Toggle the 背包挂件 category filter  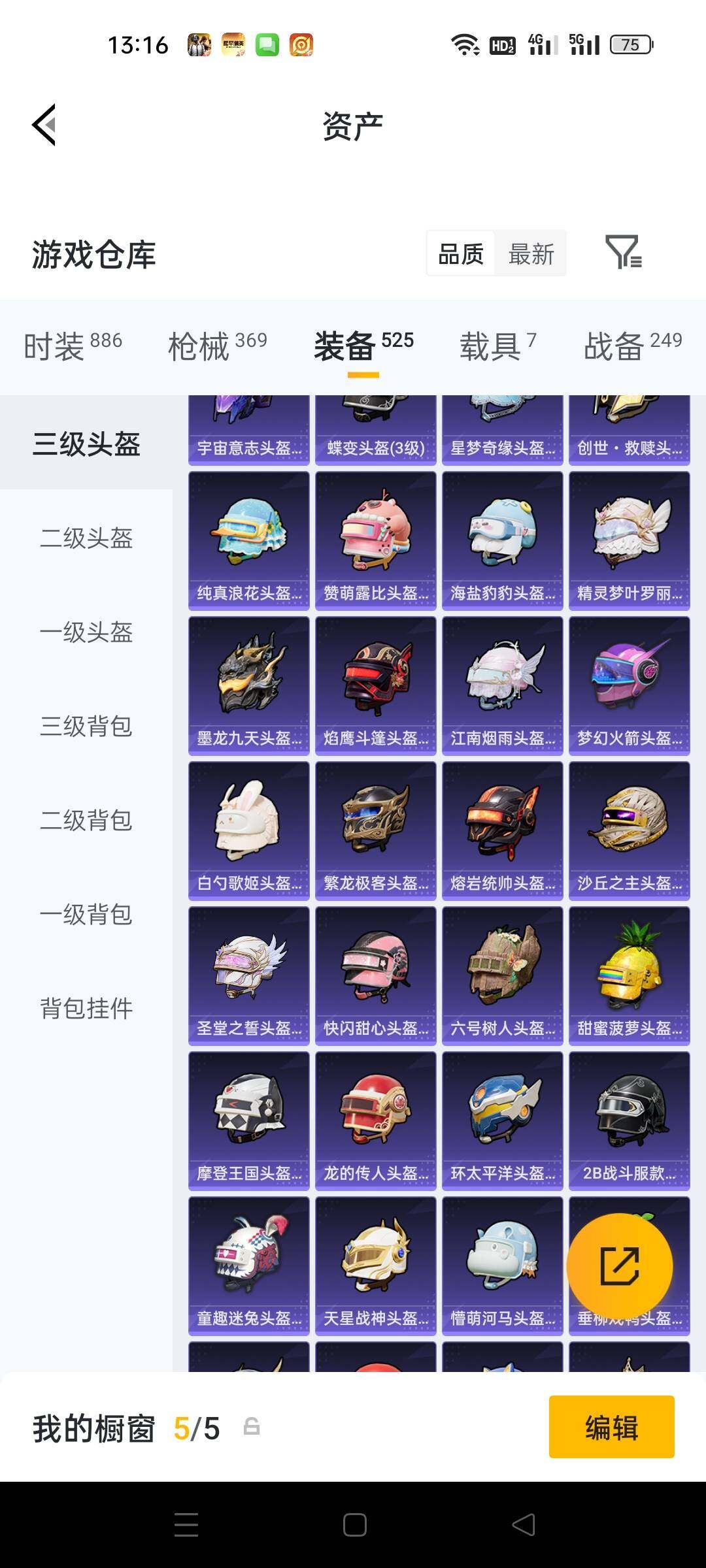(x=88, y=1009)
